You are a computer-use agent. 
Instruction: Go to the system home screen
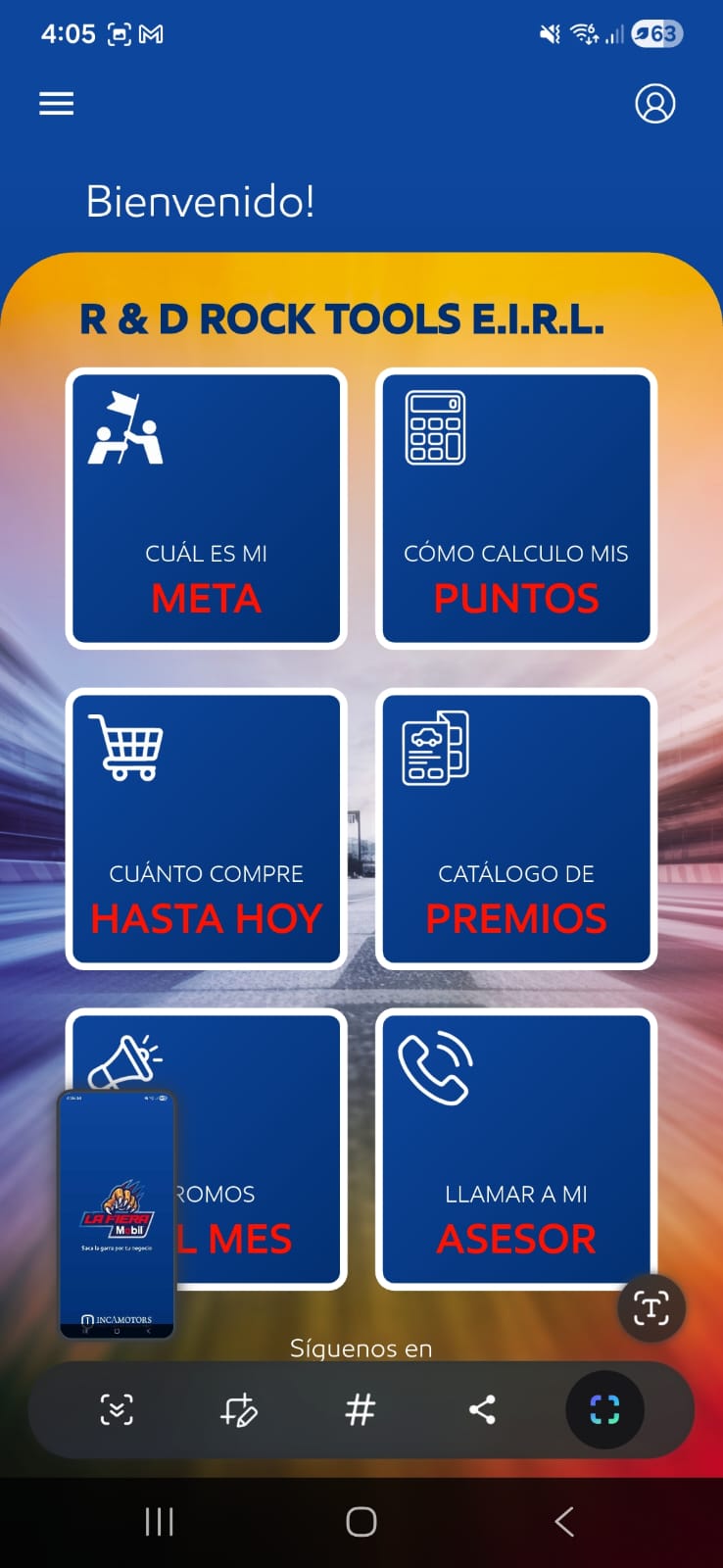[361, 1522]
